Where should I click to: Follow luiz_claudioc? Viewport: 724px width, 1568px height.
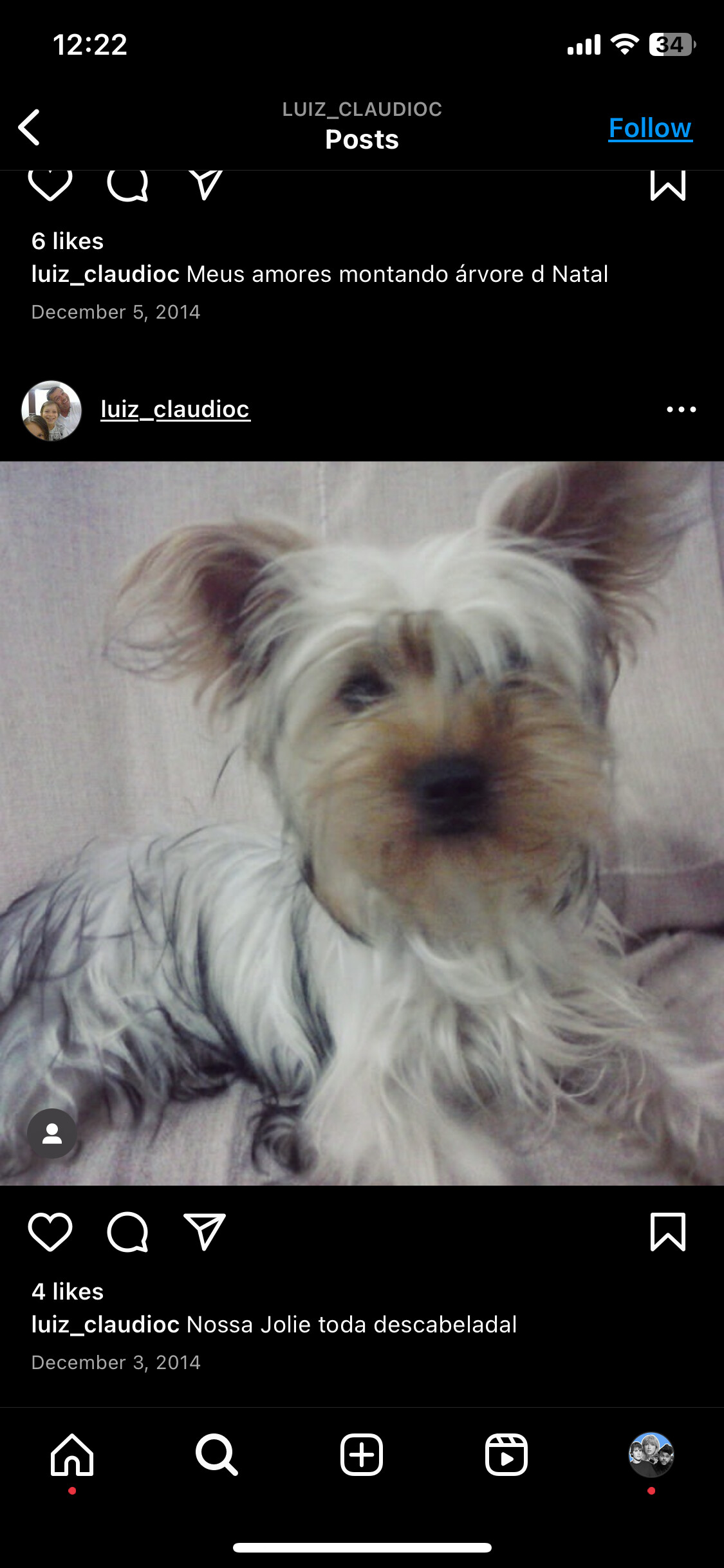(650, 128)
